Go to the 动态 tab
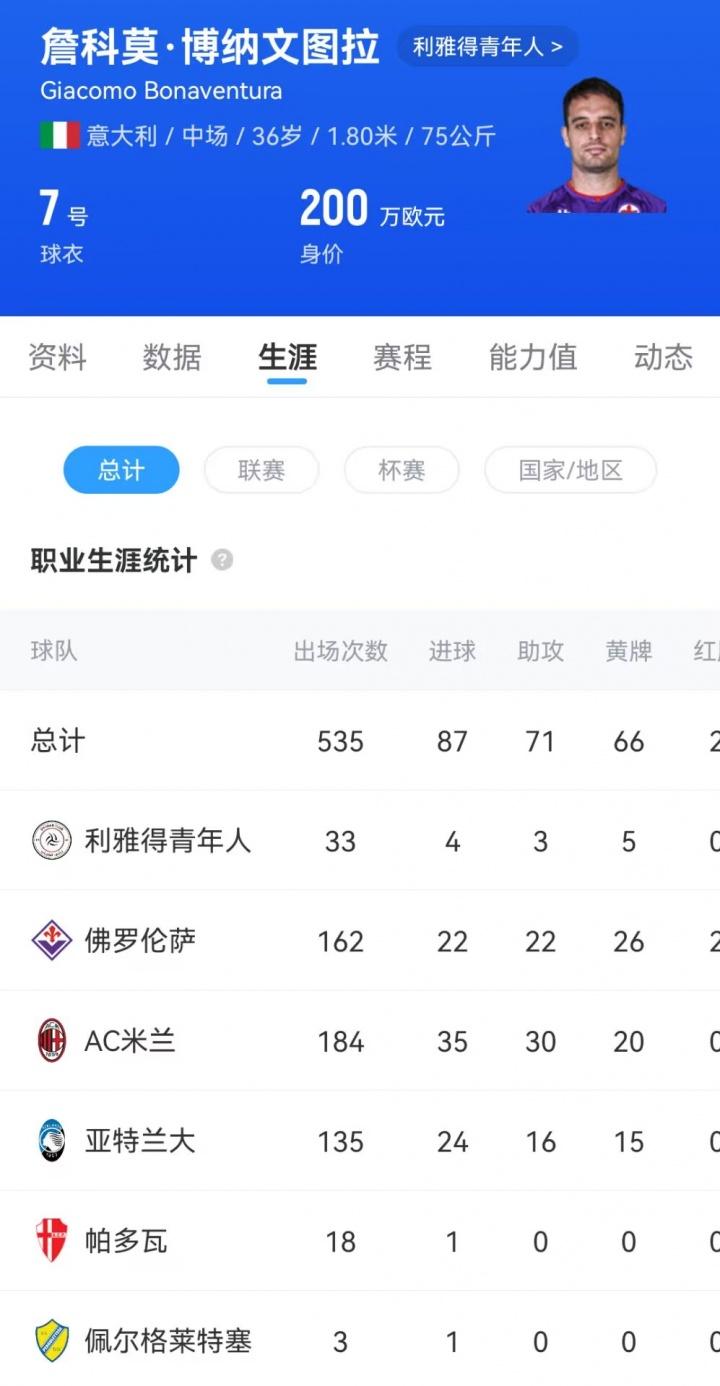 663,357
